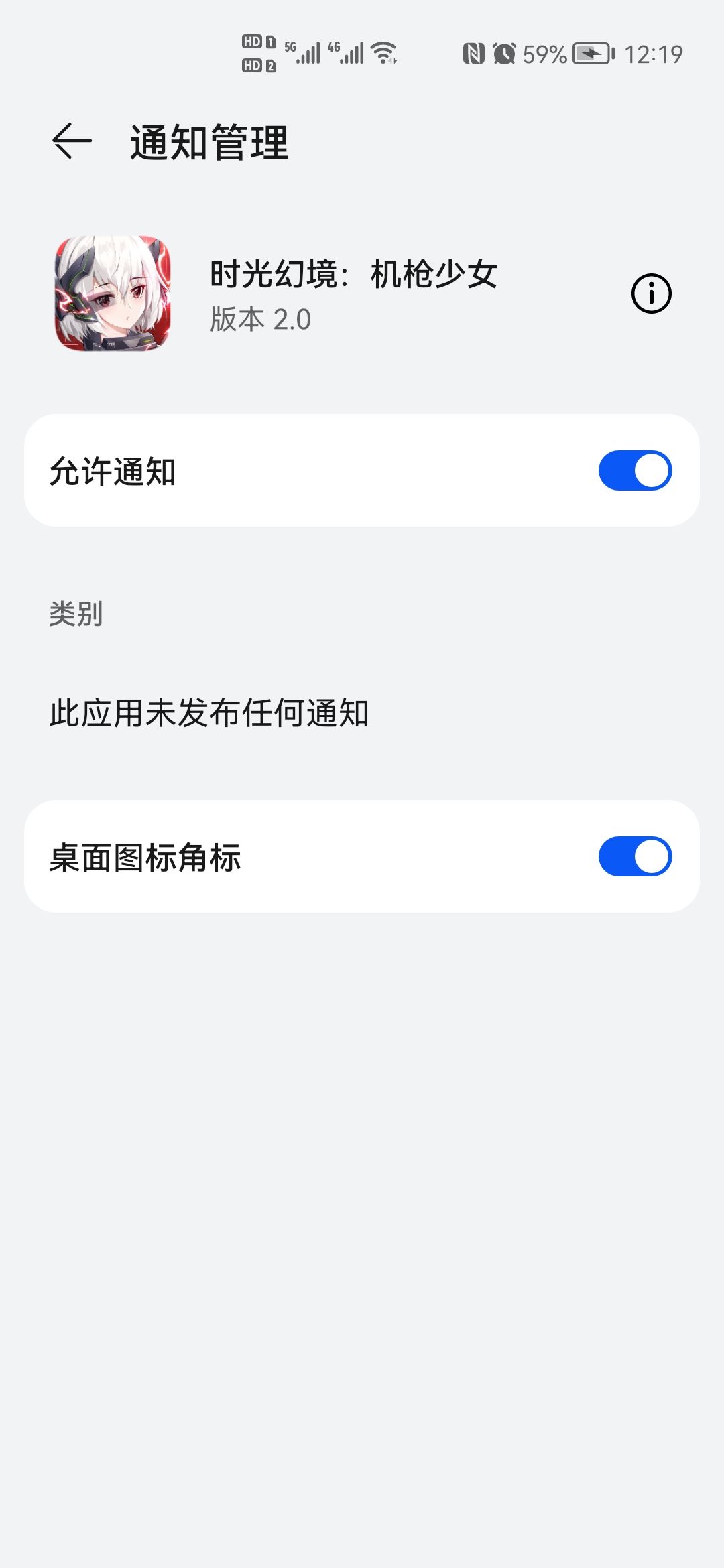This screenshot has height=1568, width=724.
Task: Open app info for 时光幻境：机枪少女
Action: (651, 293)
